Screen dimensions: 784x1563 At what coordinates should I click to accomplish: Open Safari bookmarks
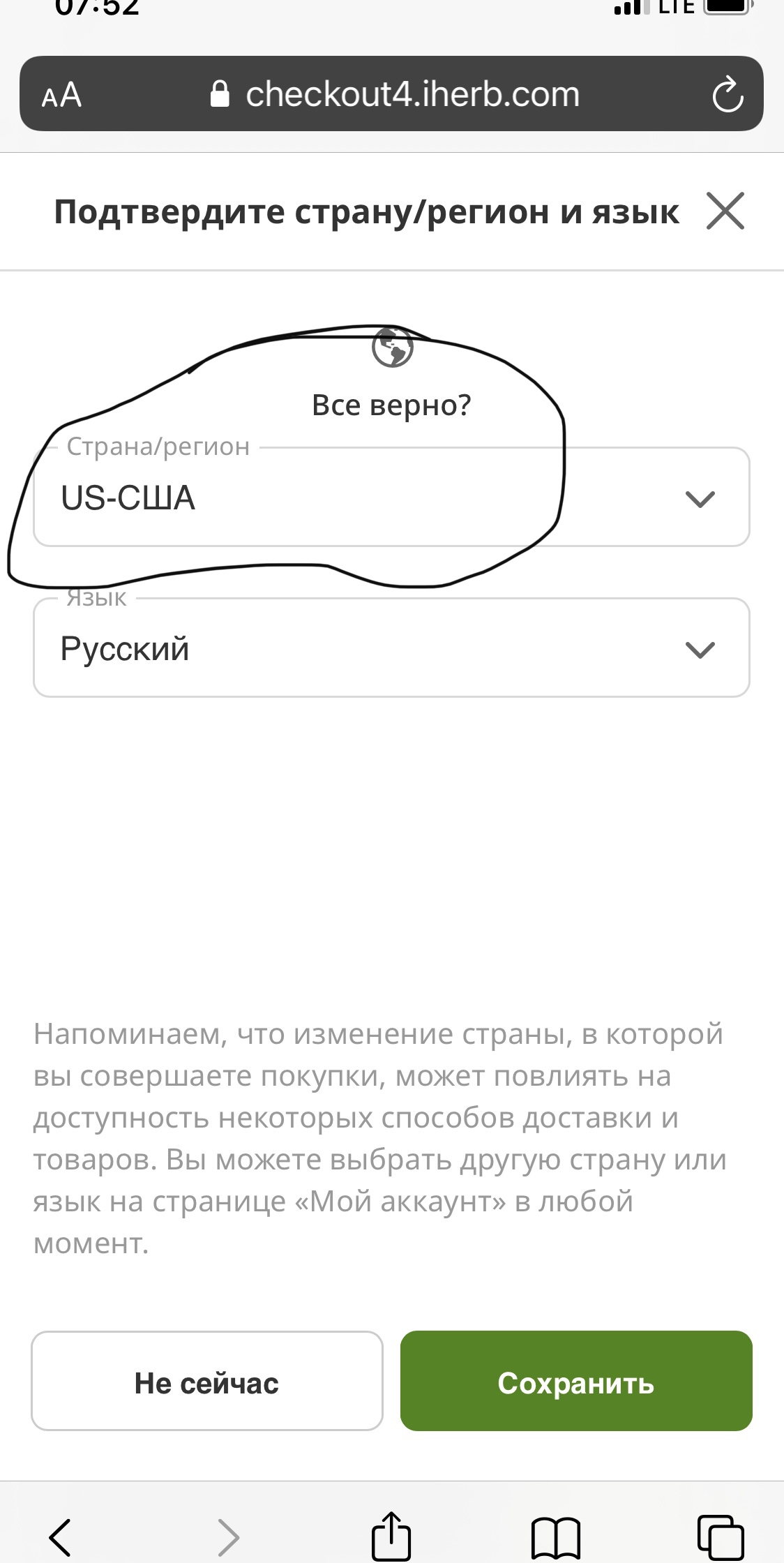tap(555, 1536)
